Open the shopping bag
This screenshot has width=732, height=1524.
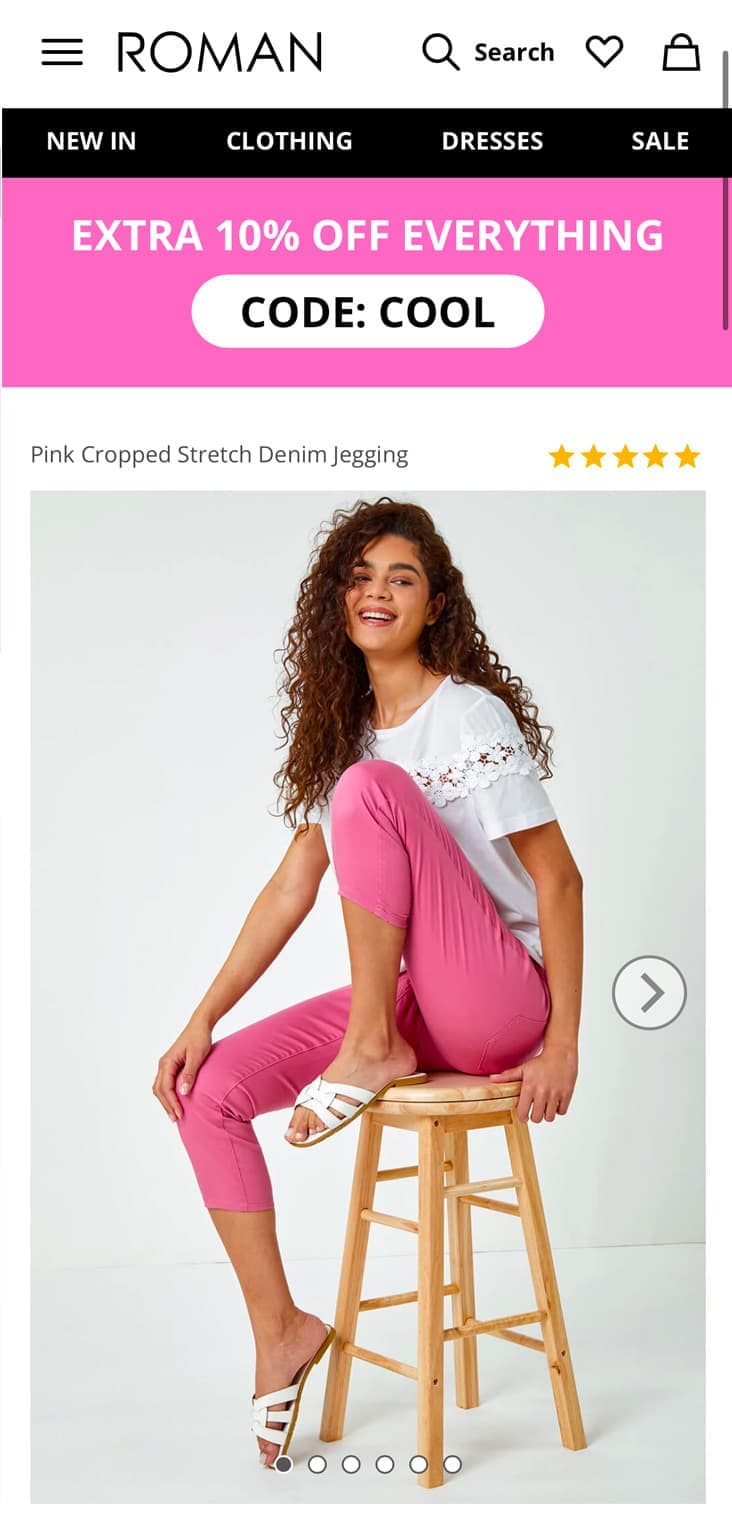681,52
